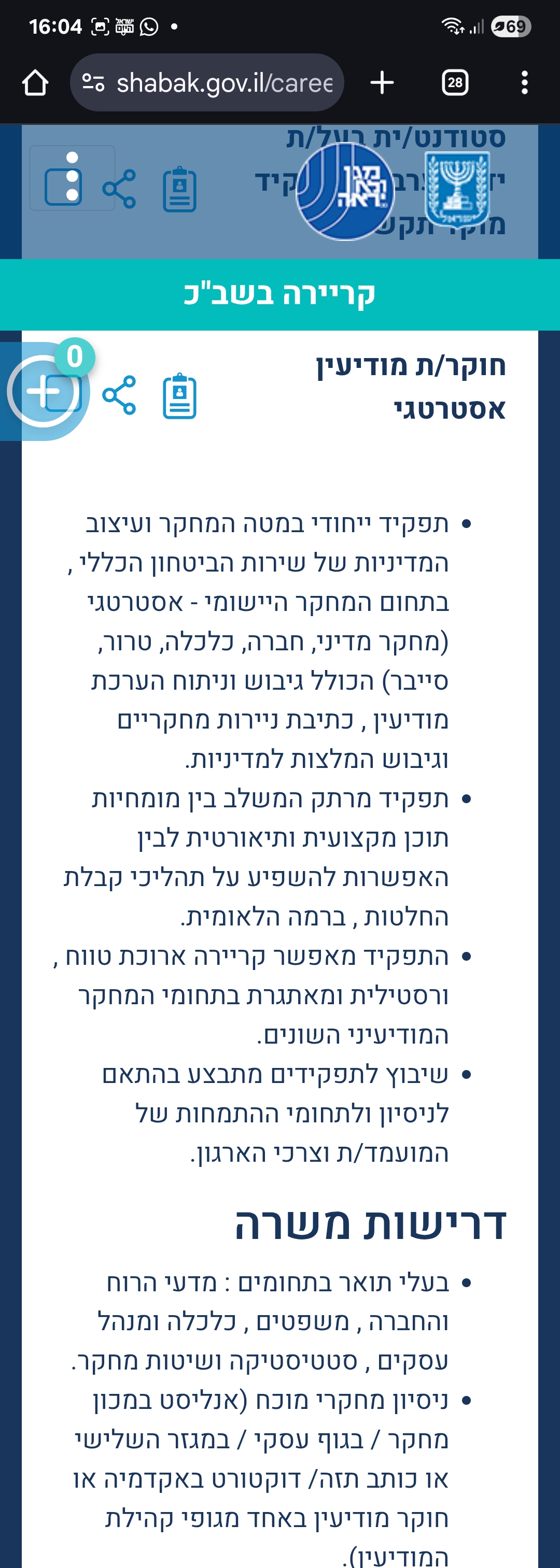Screen dimensions: 560x1568
Task: Share the strategic intelligence researcher job
Action: pos(119,395)
